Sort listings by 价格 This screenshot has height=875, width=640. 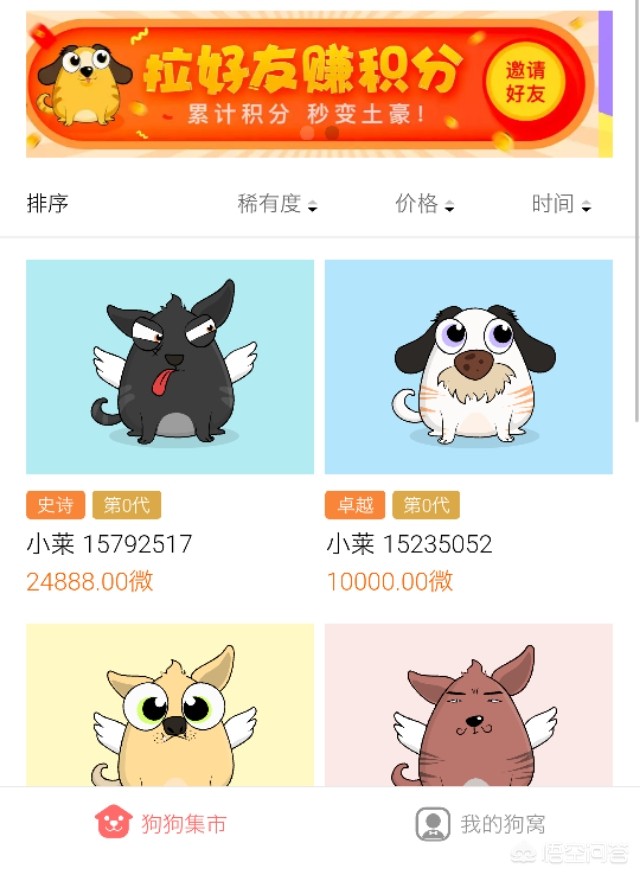coord(425,204)
